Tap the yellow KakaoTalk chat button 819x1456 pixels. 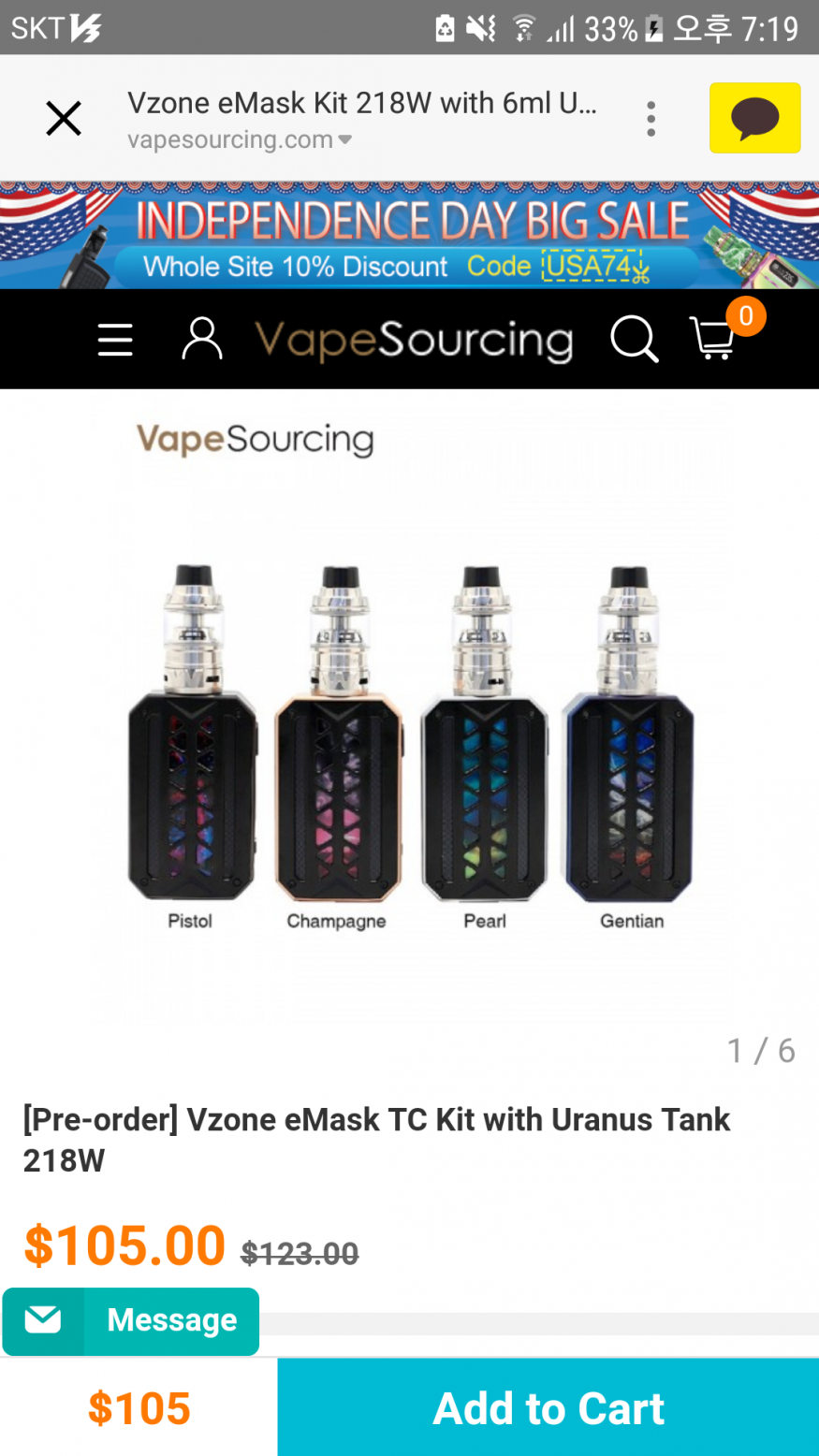tap(754, 118)
